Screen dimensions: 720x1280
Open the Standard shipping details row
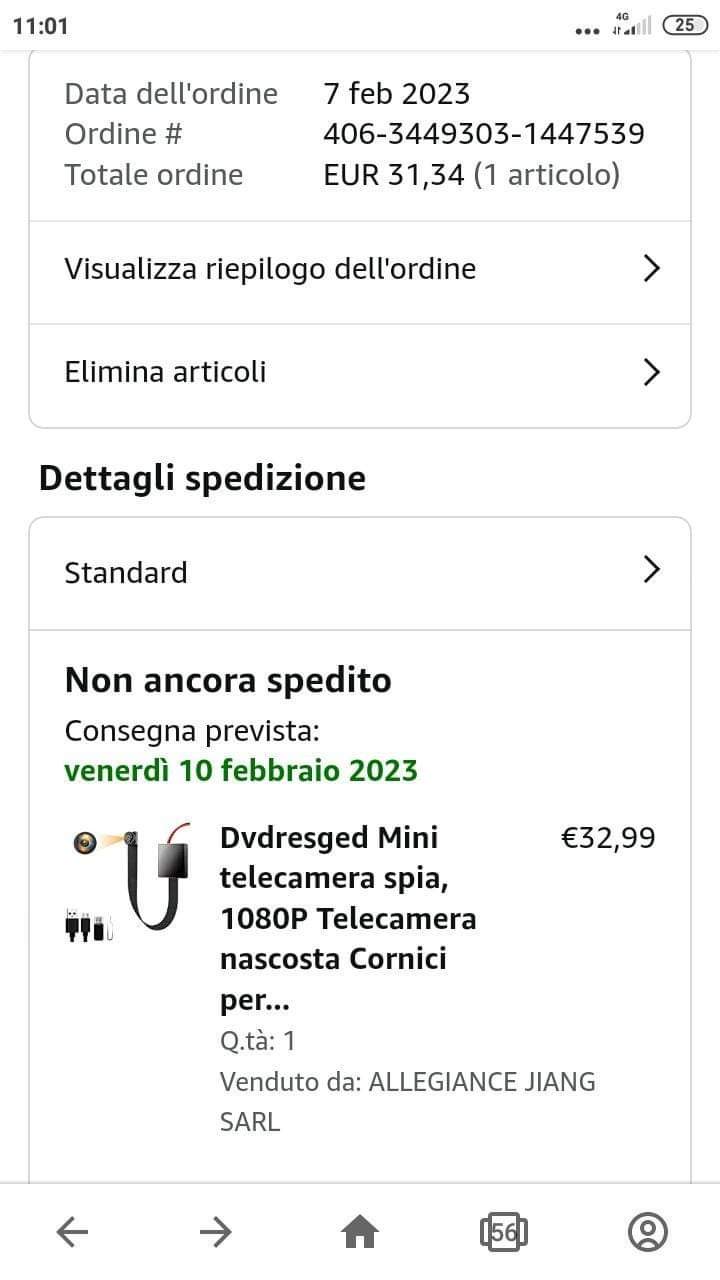click(x=360, y=573)
